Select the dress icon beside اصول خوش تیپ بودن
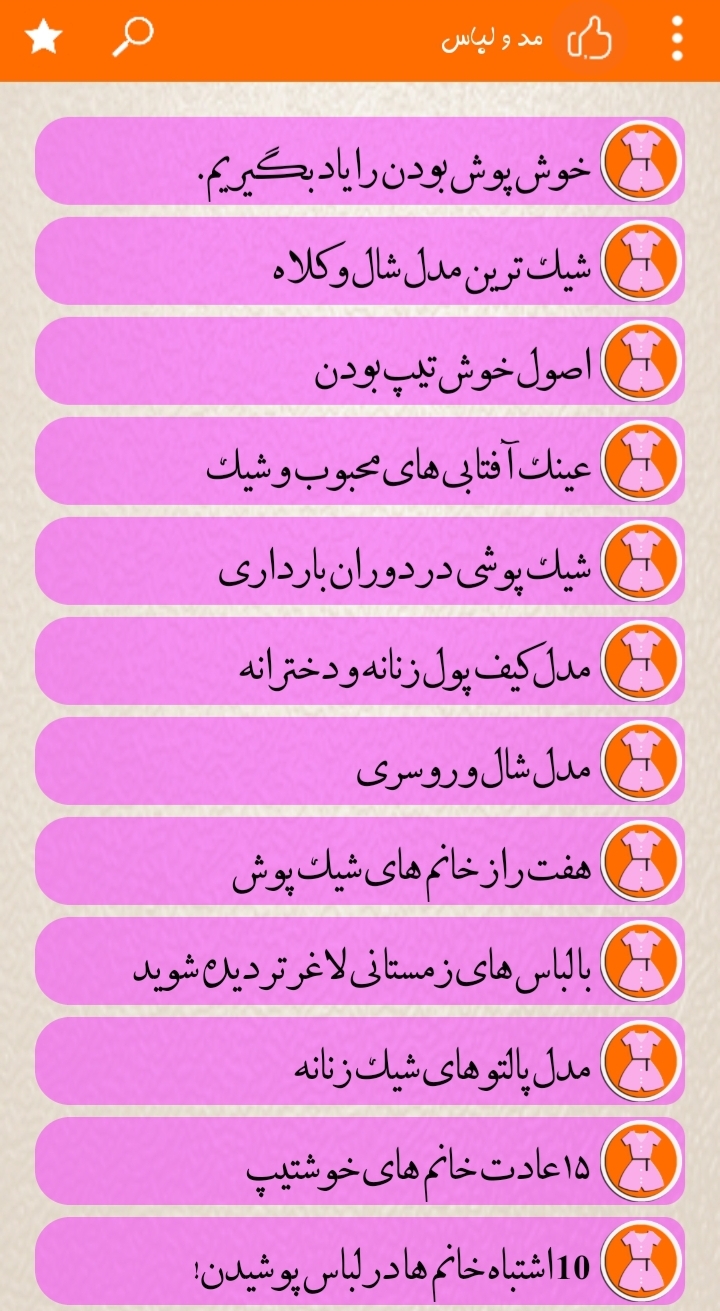Viewport: 720px width, 1311px height. (640, 362)
